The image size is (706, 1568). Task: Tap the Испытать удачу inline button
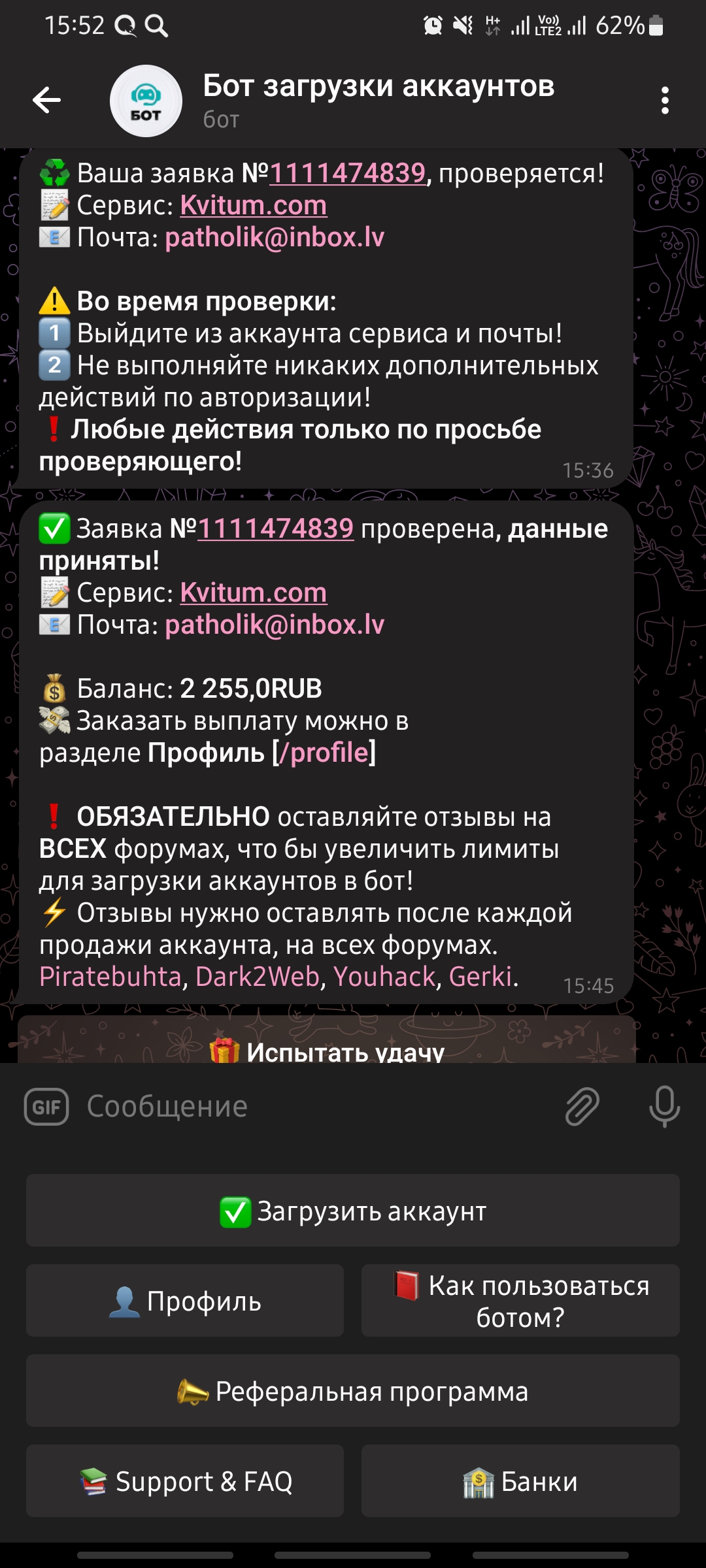(x=327, y=1049)
